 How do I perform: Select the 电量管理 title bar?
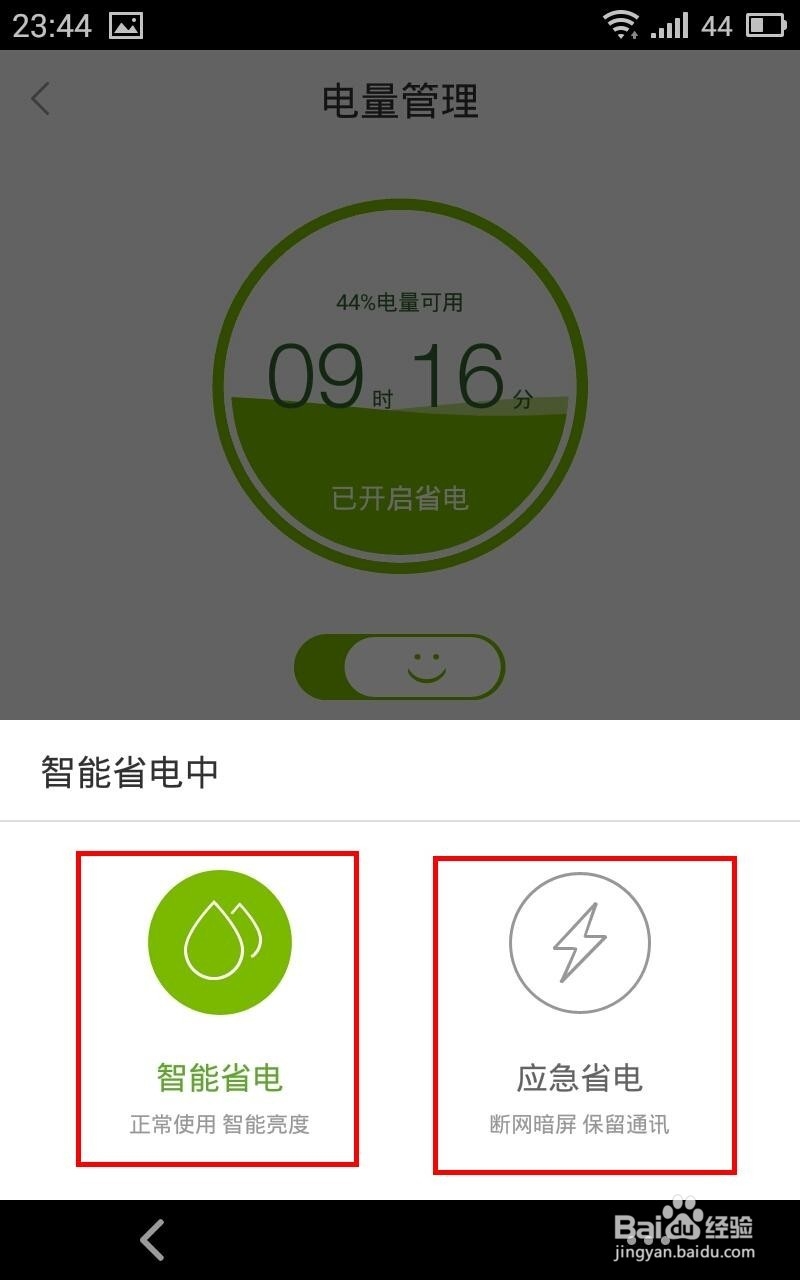[x=399, y=100]
